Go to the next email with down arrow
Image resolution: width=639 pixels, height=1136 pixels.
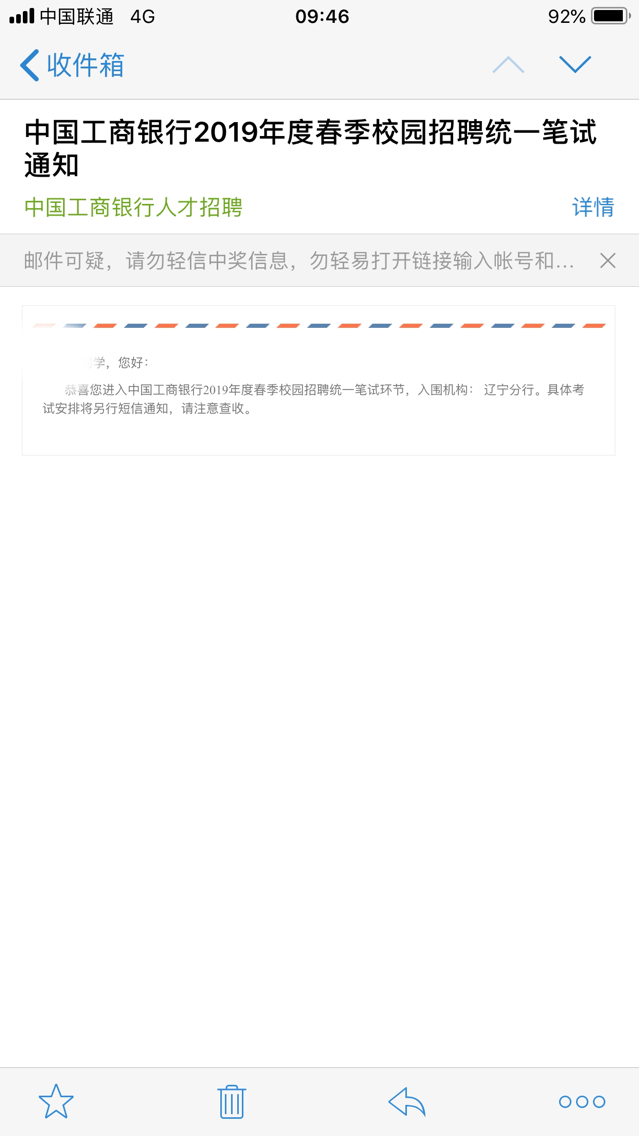coord(575,66)
